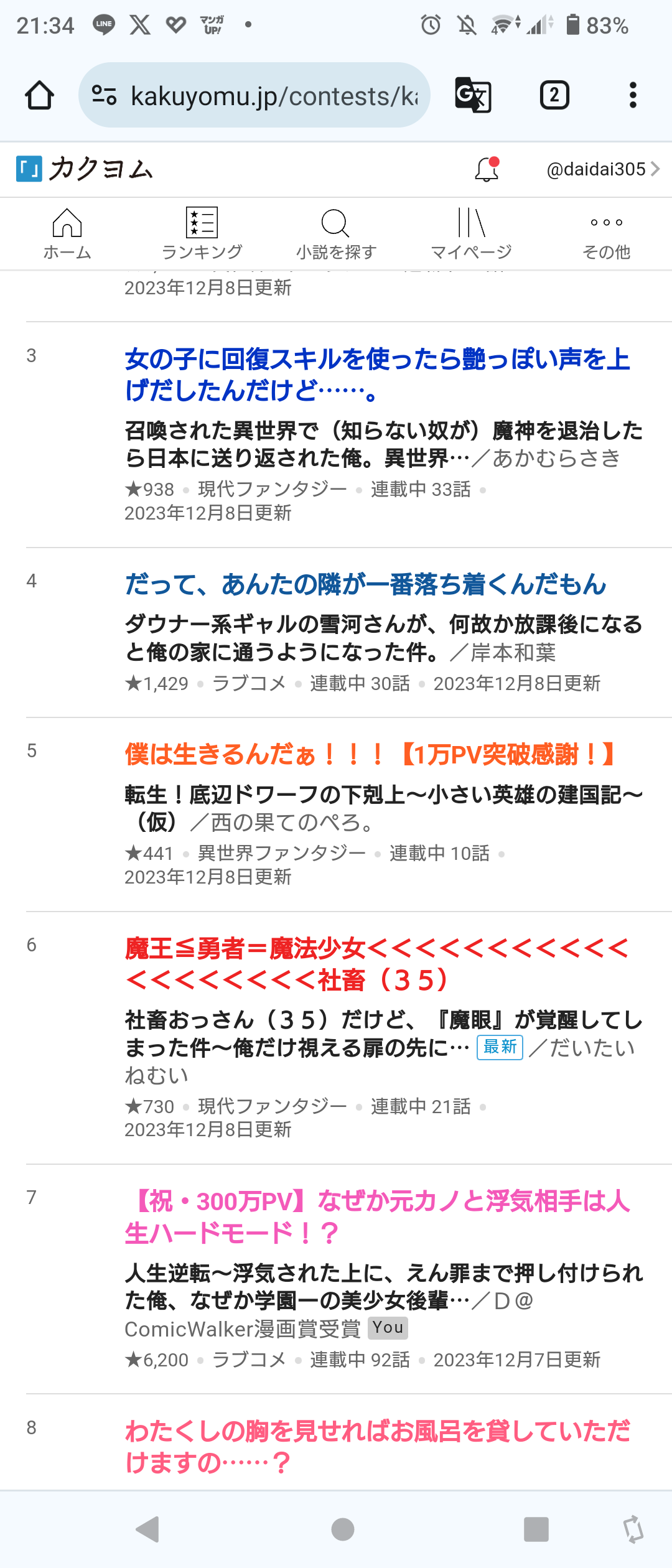Viewport: 672px width, 1568px height.
Task: Switch to the ホーム tab
Action: 67,234
